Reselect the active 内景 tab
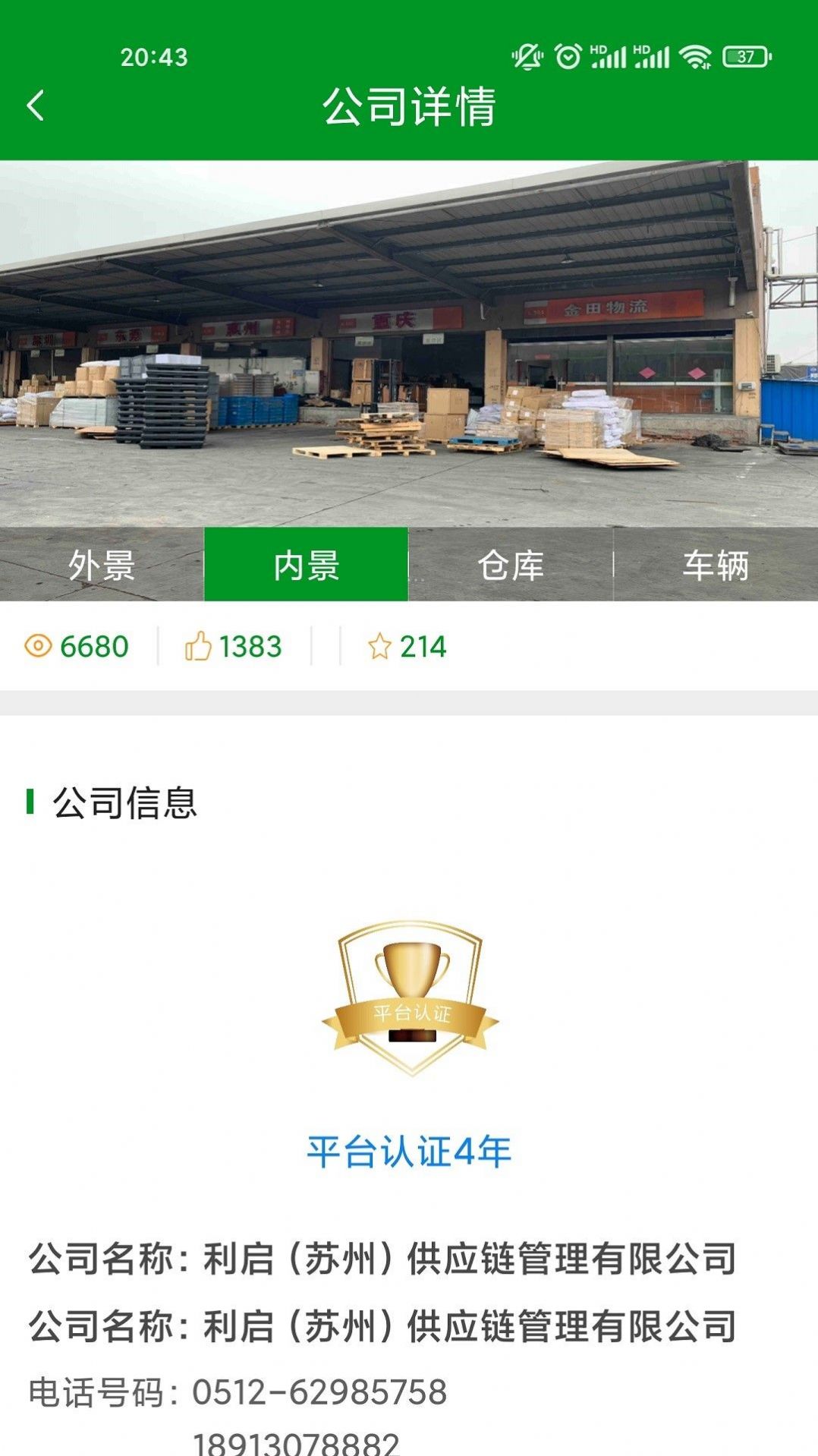818x1456 pixels. [x=305, y=566]
